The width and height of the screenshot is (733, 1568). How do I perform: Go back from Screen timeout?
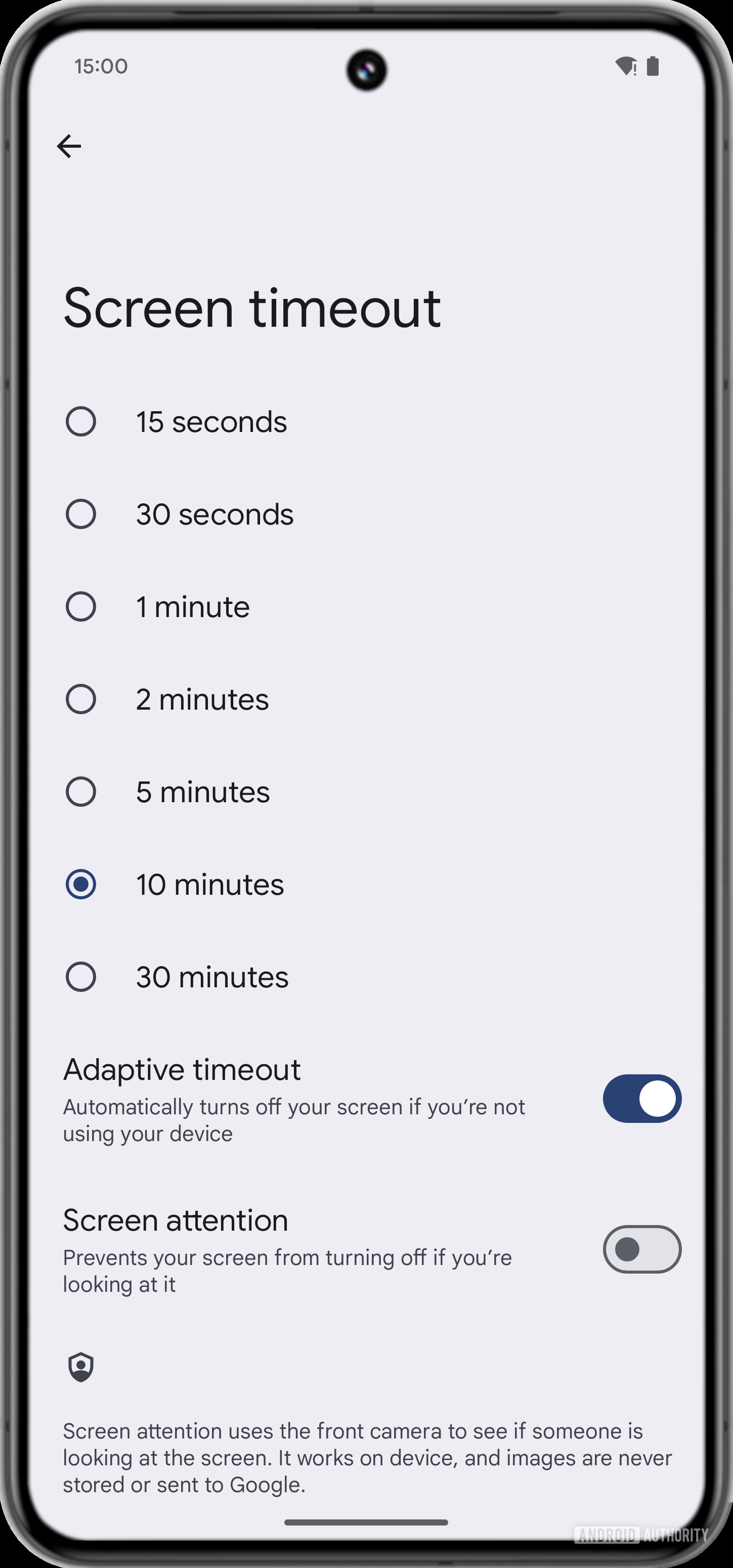(69, 146)
